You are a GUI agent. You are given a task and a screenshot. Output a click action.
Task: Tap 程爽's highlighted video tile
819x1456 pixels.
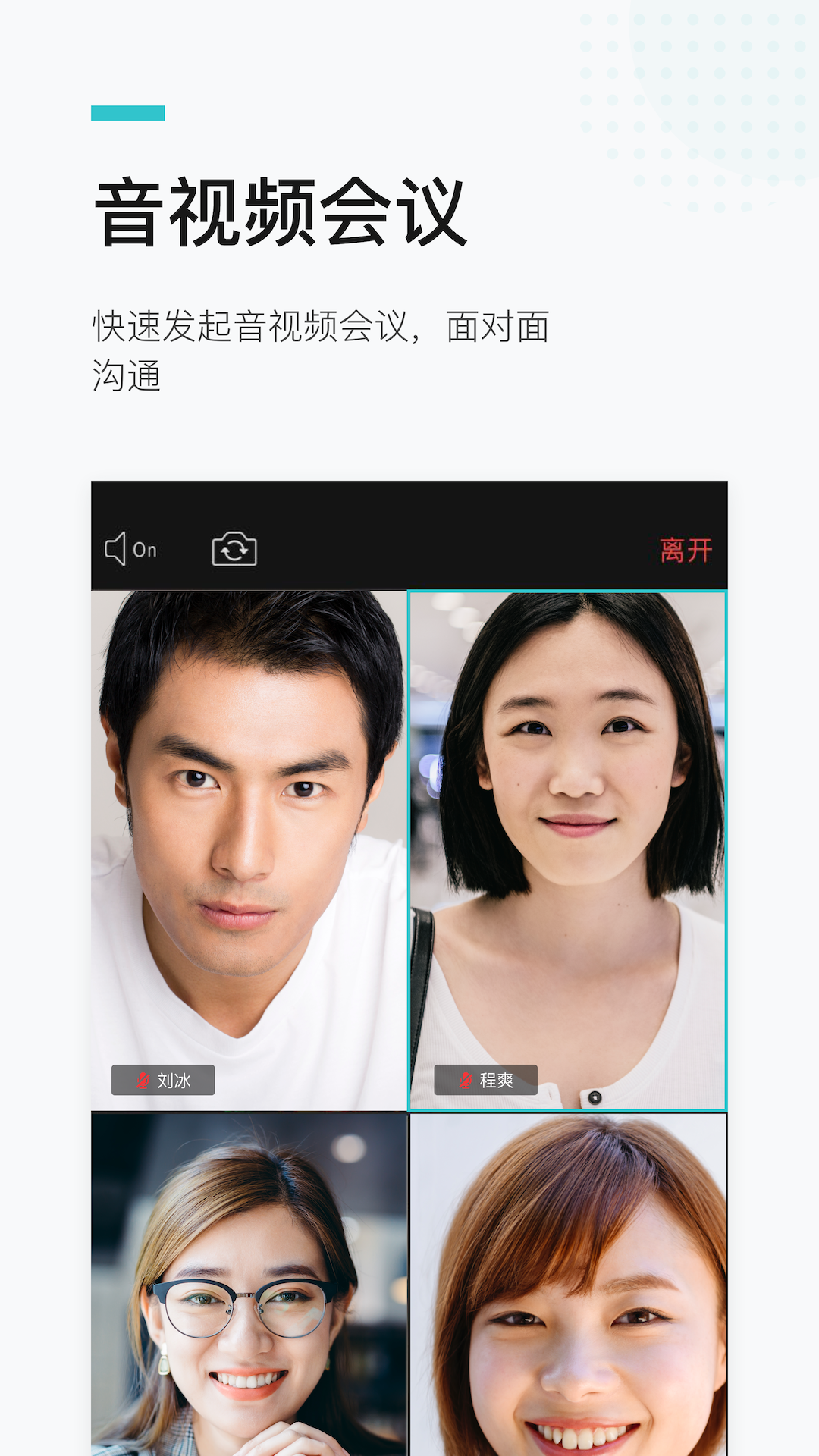point(567,834)
